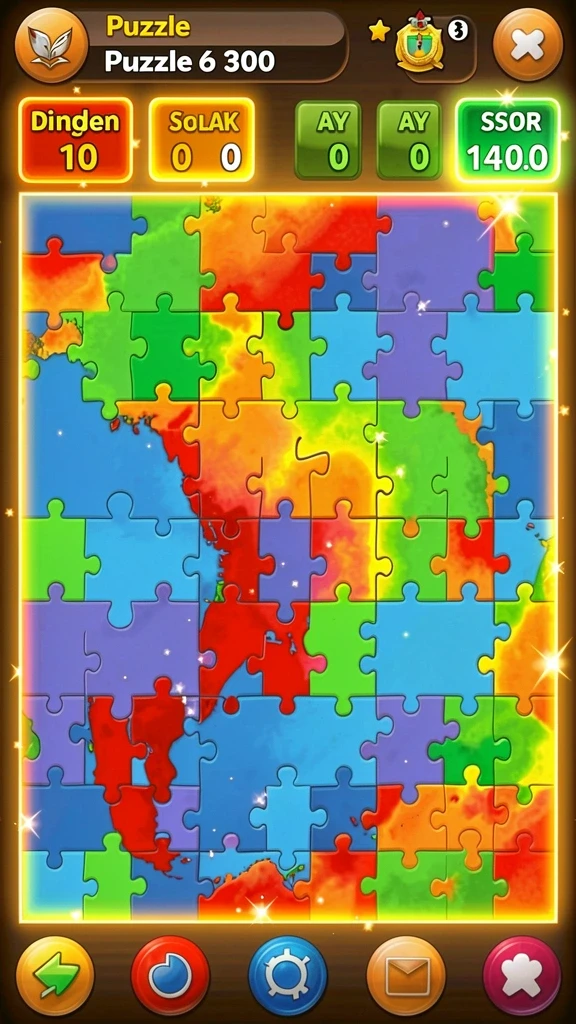
Task: Close the puzzle with the orange X button
Action: (528, 44)
